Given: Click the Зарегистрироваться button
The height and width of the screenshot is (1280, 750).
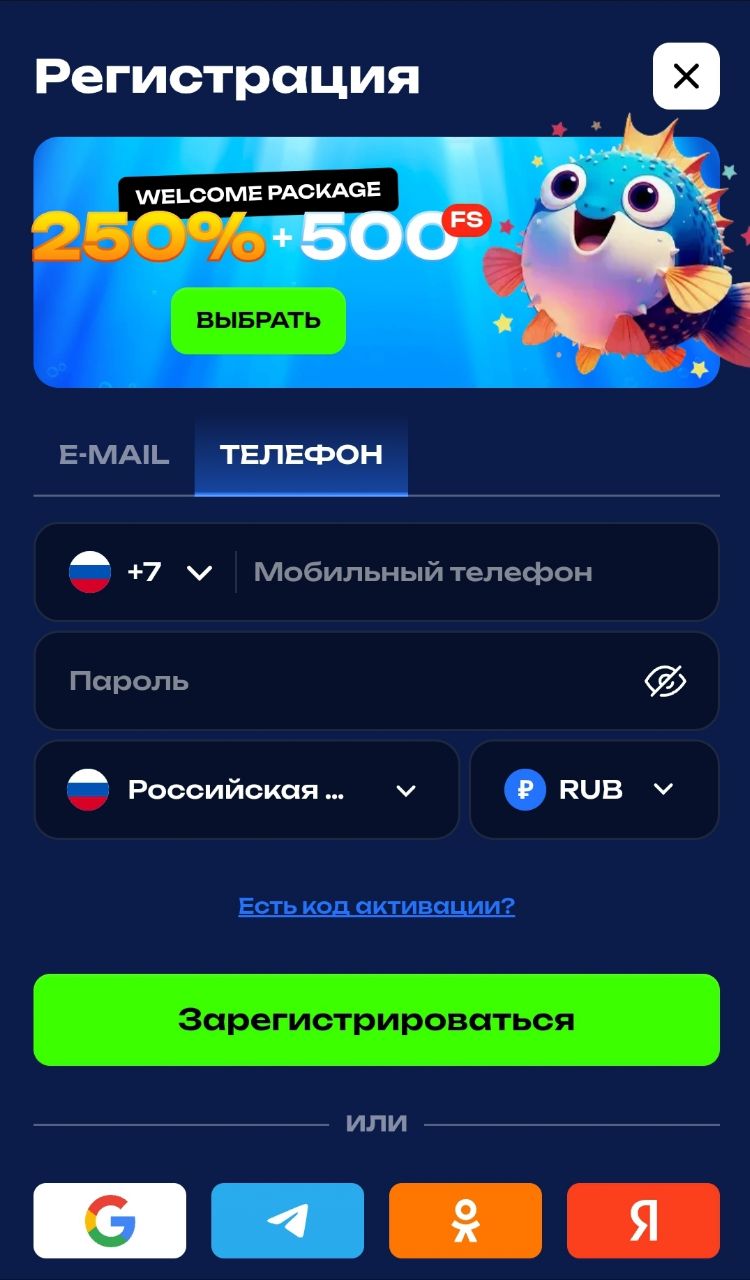Looking at the screenshot, I should point(375,1019).
